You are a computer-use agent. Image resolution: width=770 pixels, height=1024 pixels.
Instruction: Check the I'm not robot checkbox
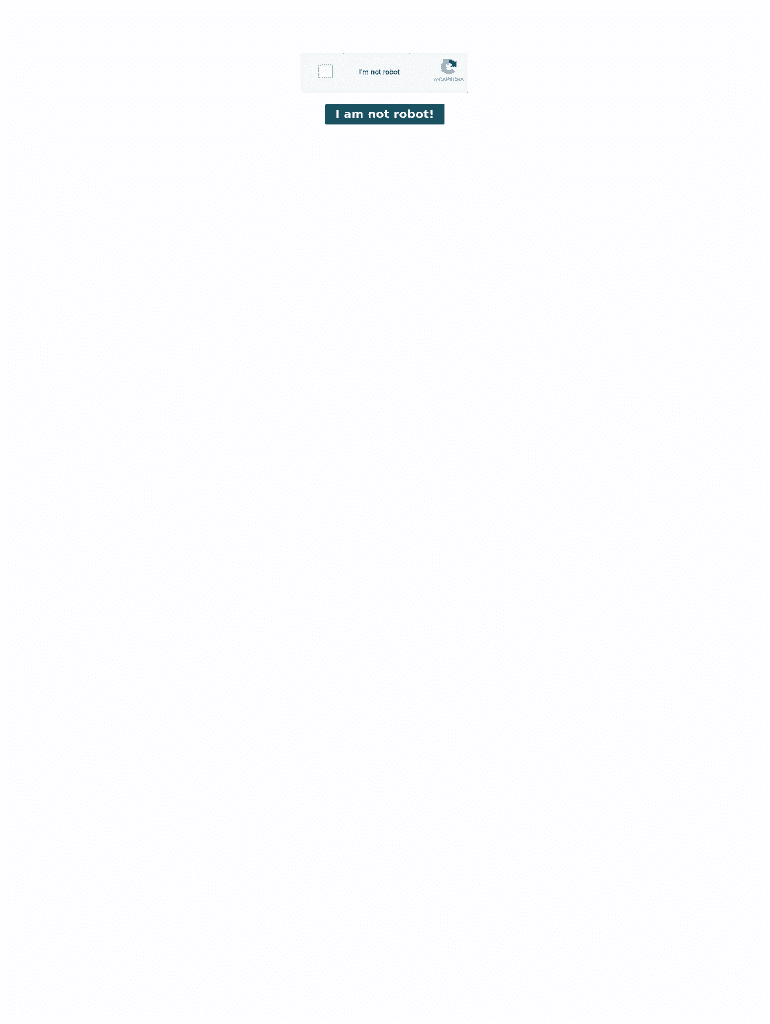(325, 72)
